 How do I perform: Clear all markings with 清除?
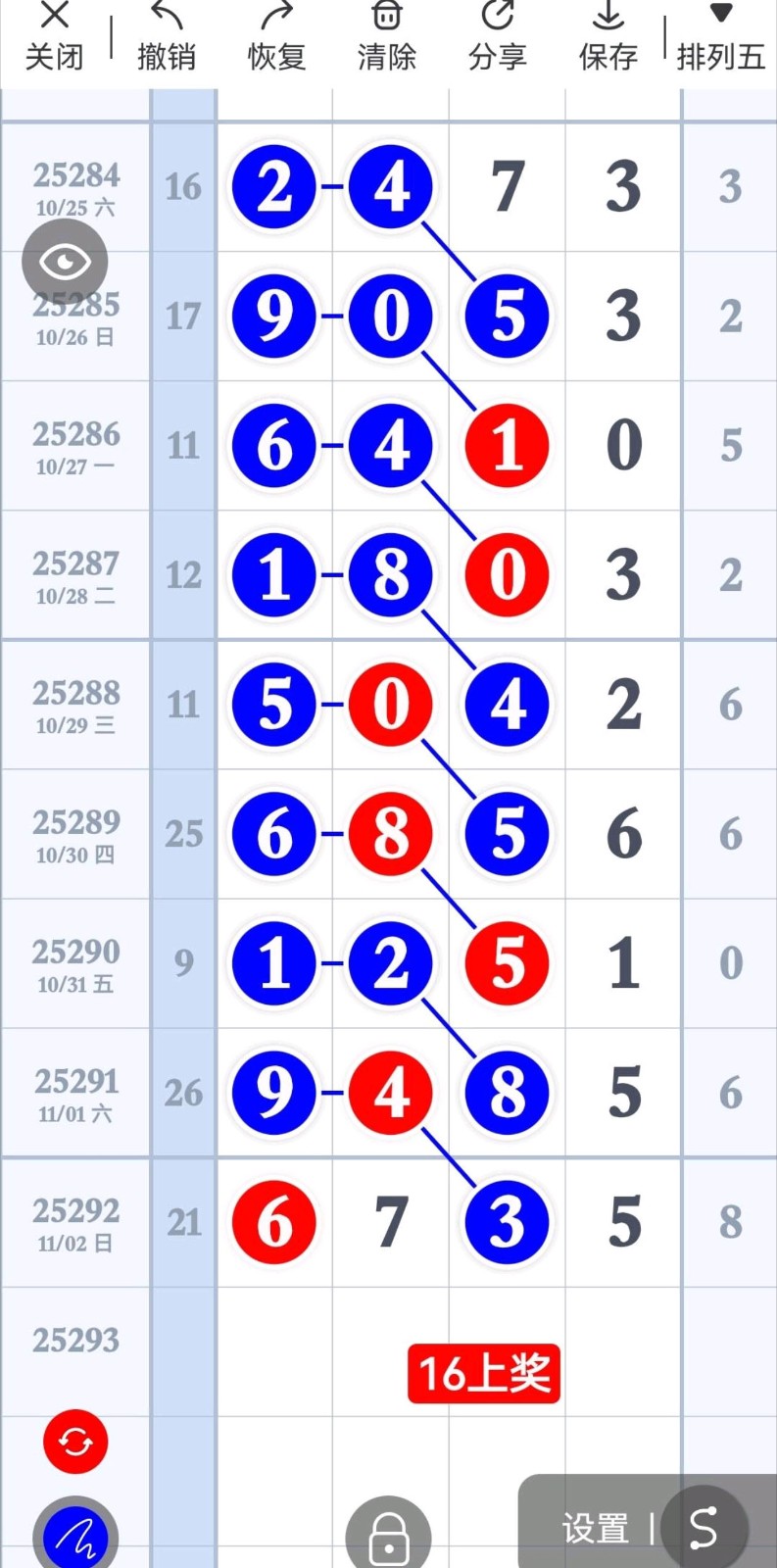[x=387, y=37]
